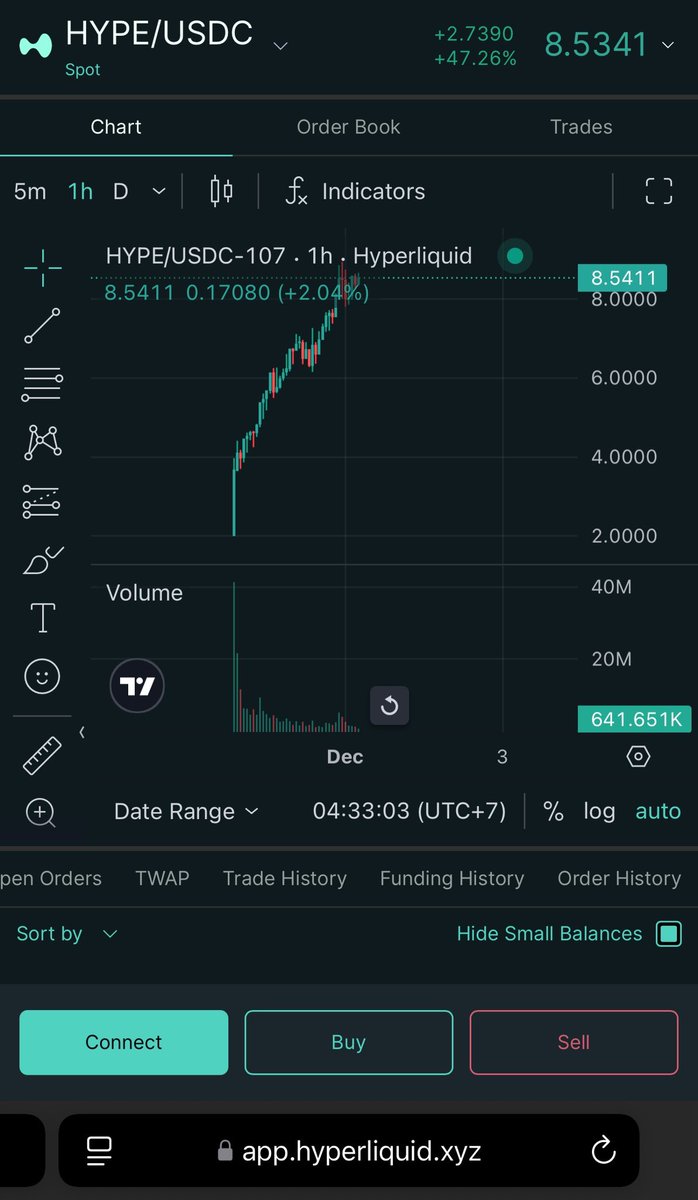The height and width of the screenshot is (1200, 698).
Task: Tap Connect to link wallet
Action: click(x=124, y=1042)
